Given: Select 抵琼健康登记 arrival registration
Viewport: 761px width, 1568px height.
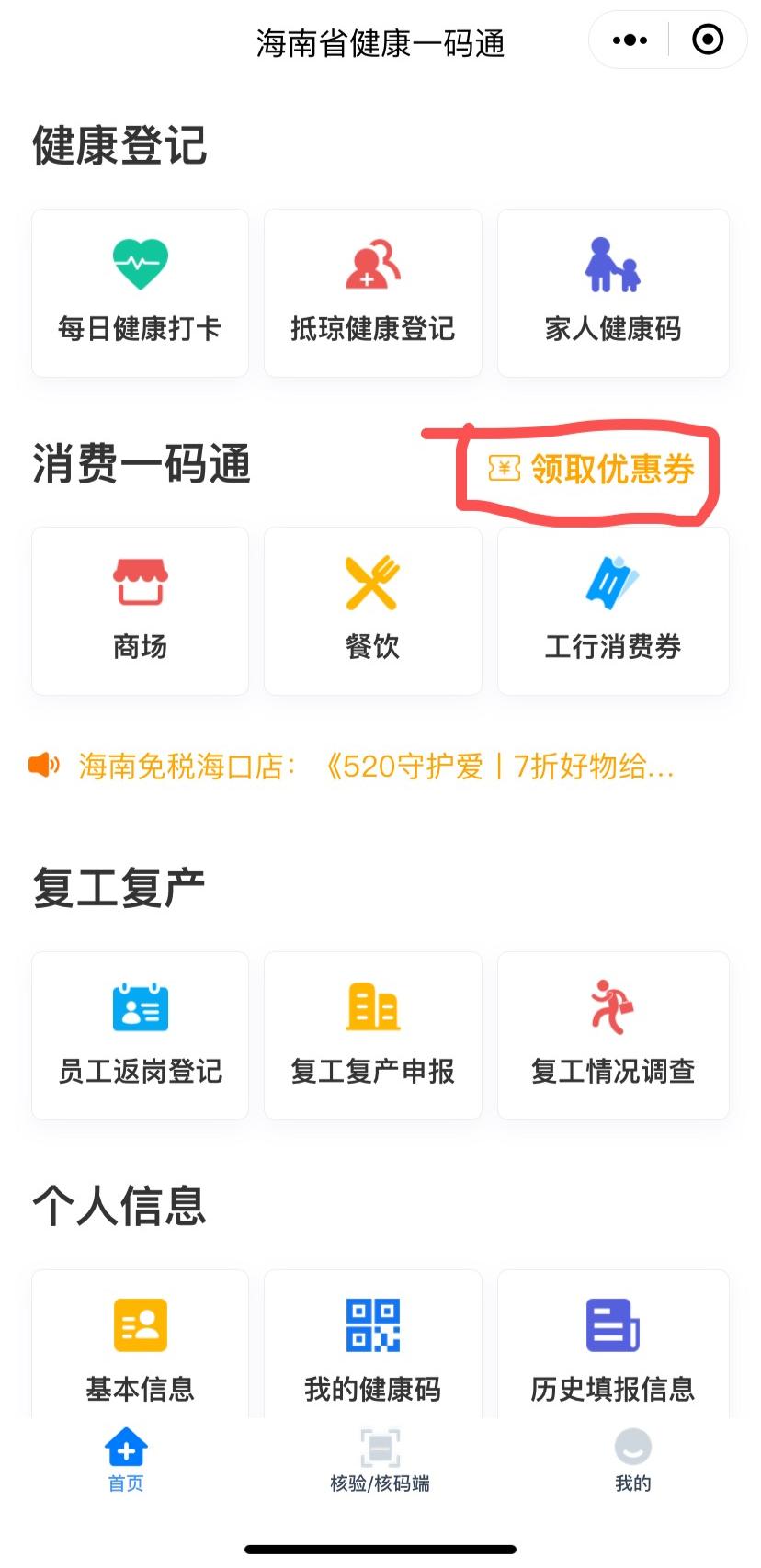Looking at the screenshot, I should [x=372, y=292].
